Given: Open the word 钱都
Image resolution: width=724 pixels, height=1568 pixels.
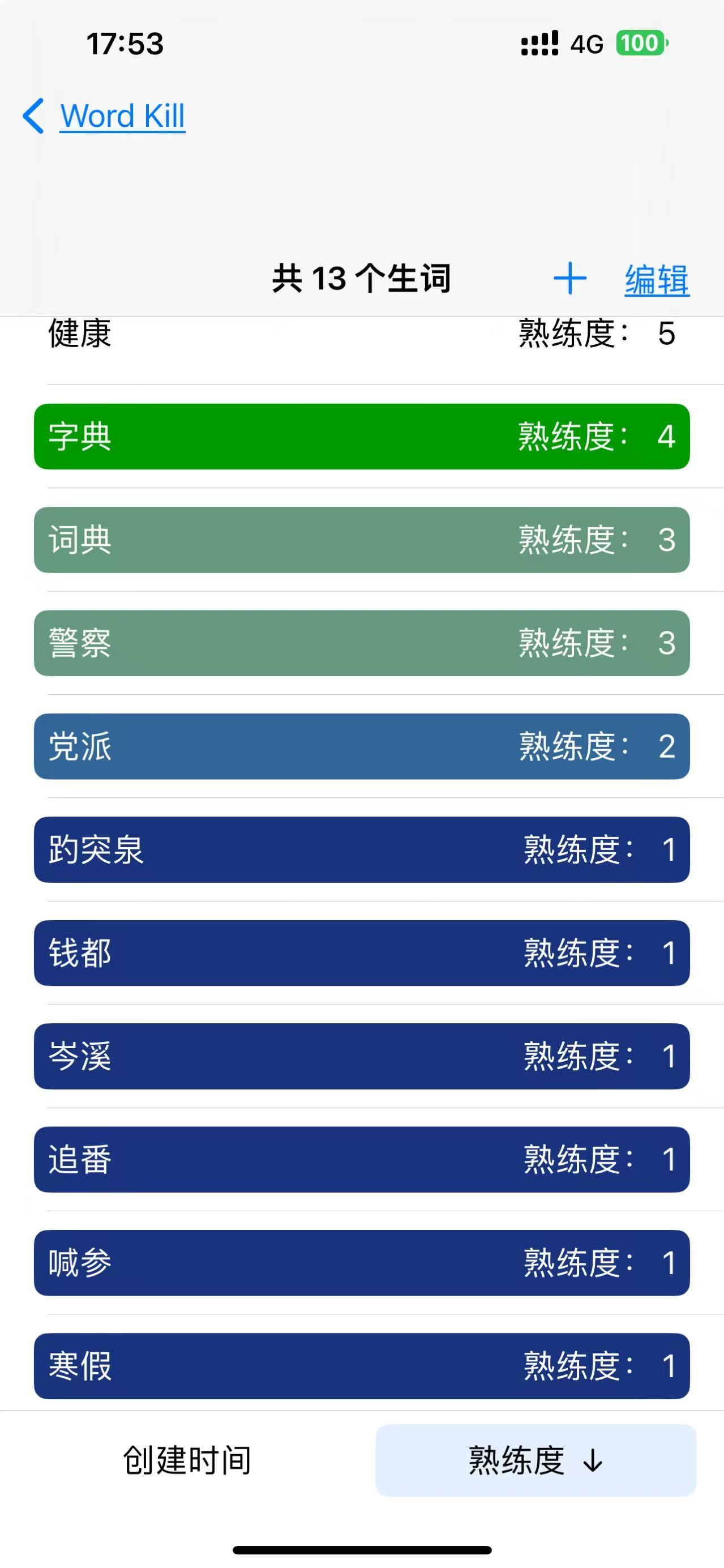Looking at the screenshot, I should coord(361,952).
